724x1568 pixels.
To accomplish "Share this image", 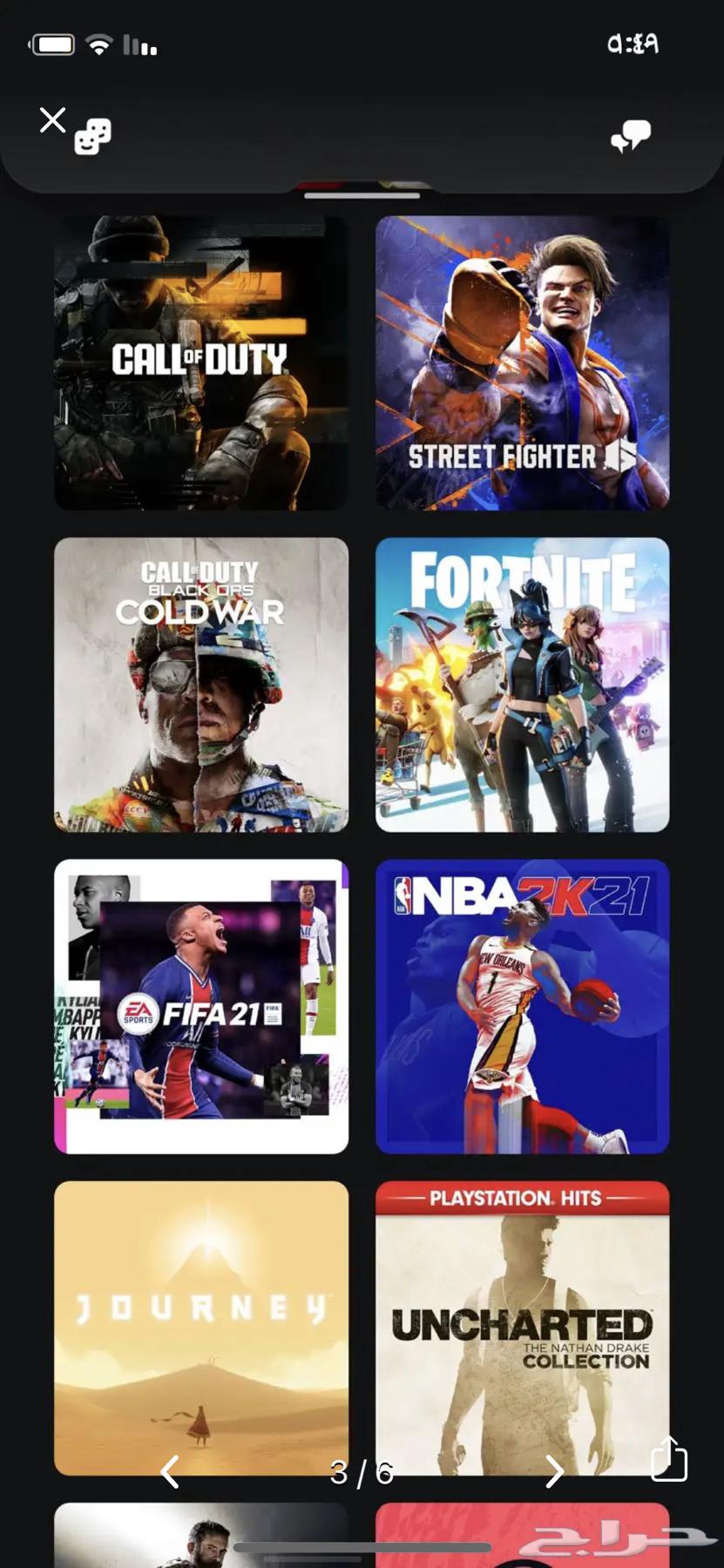I will 669,1459.
